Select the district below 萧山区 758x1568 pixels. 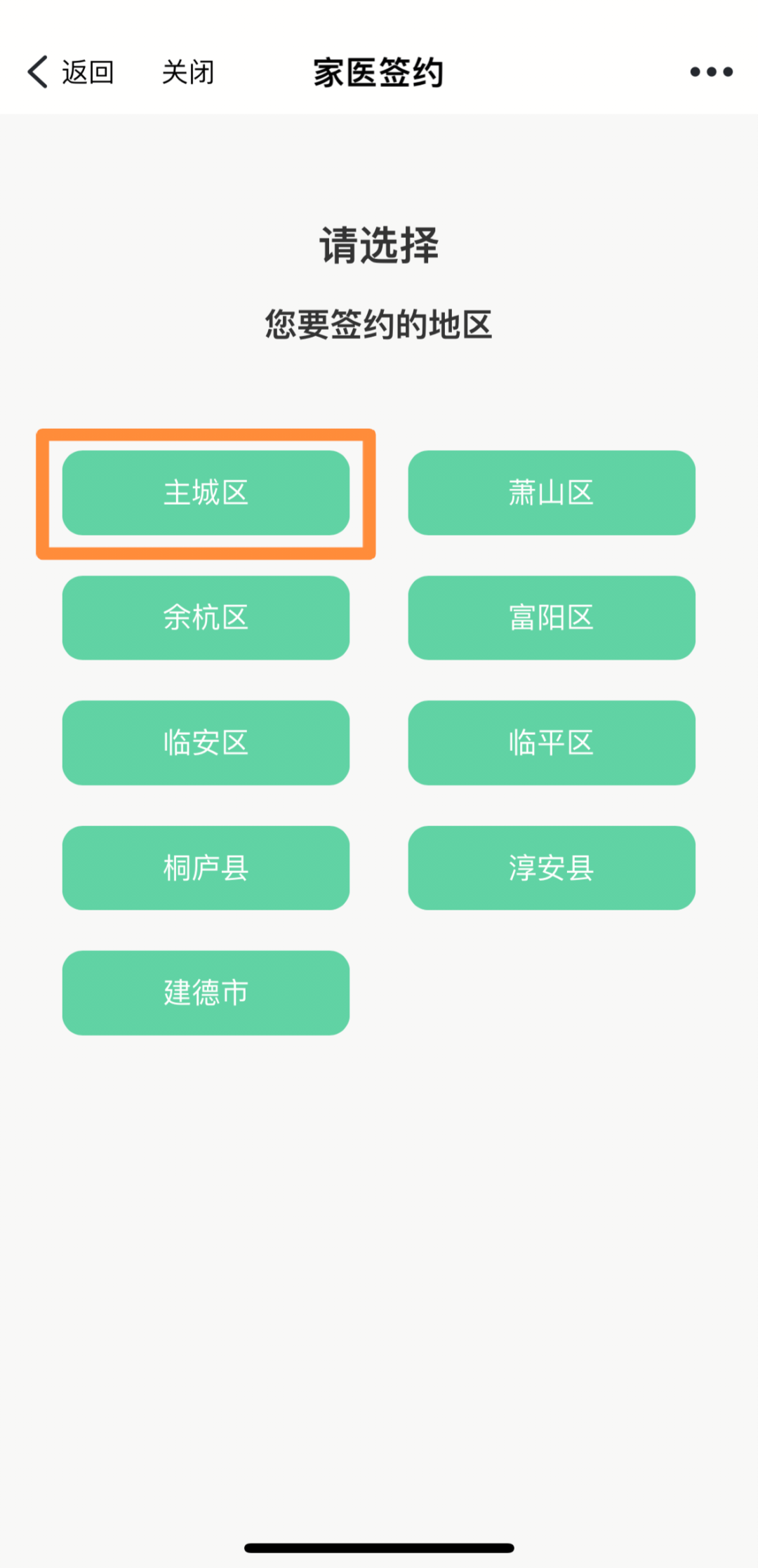pyautogui.click(x=552, y=618)
